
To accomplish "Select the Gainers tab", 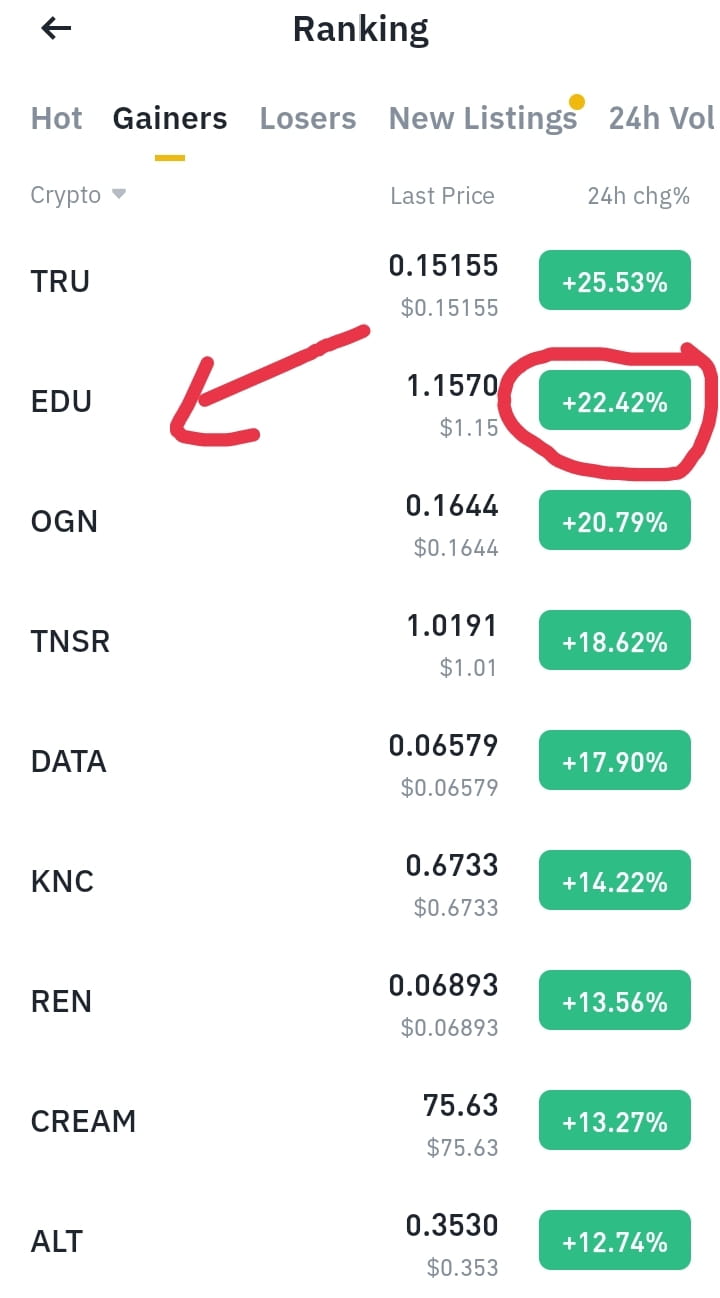I will pos(170,118).
